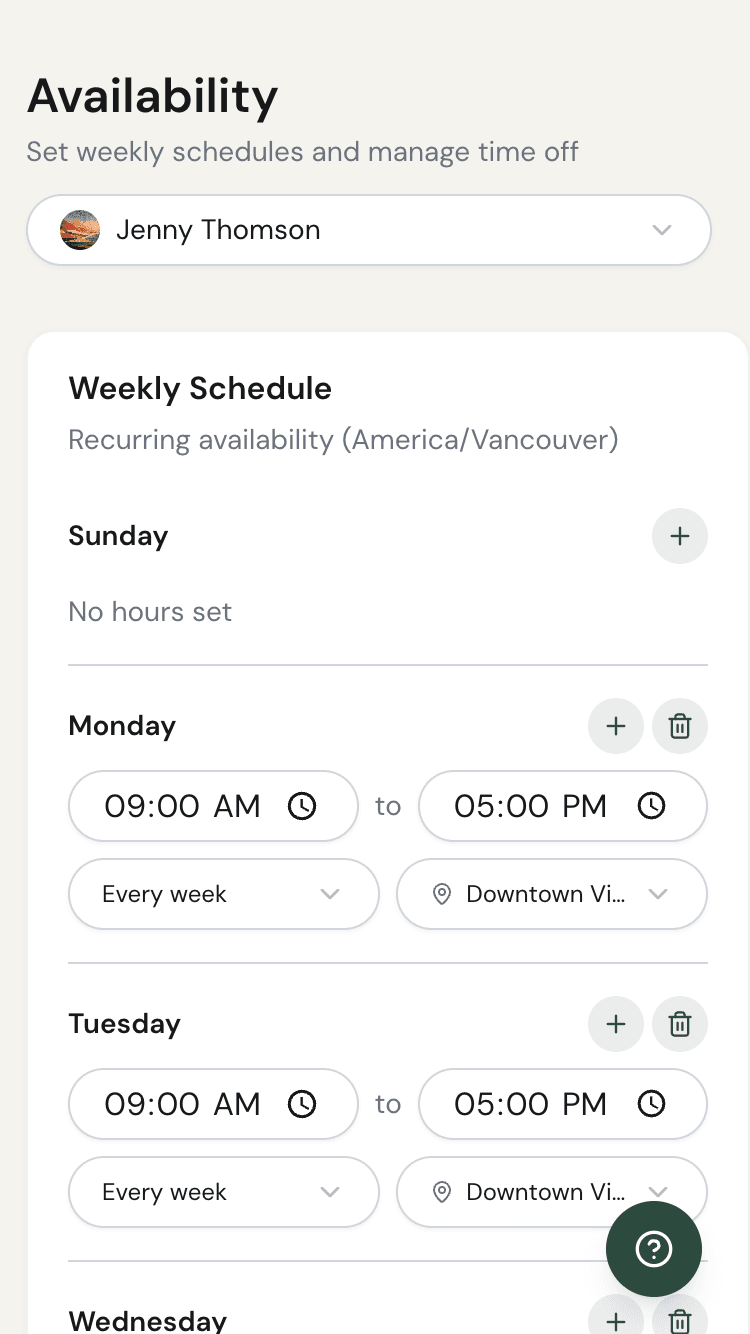
Task: Open the help button in the corner
Action: click(653, 1249)
